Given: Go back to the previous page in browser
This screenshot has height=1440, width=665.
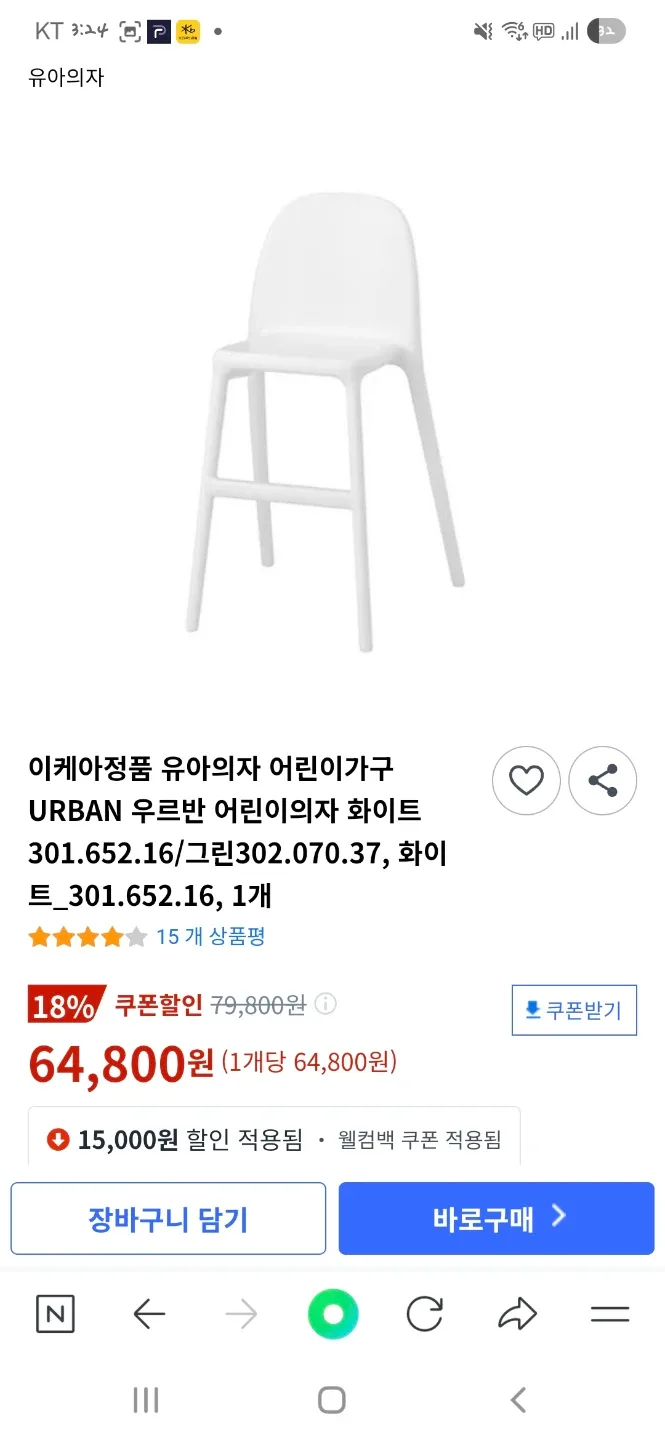Looking at the screenshot, I should (149, 1314).
